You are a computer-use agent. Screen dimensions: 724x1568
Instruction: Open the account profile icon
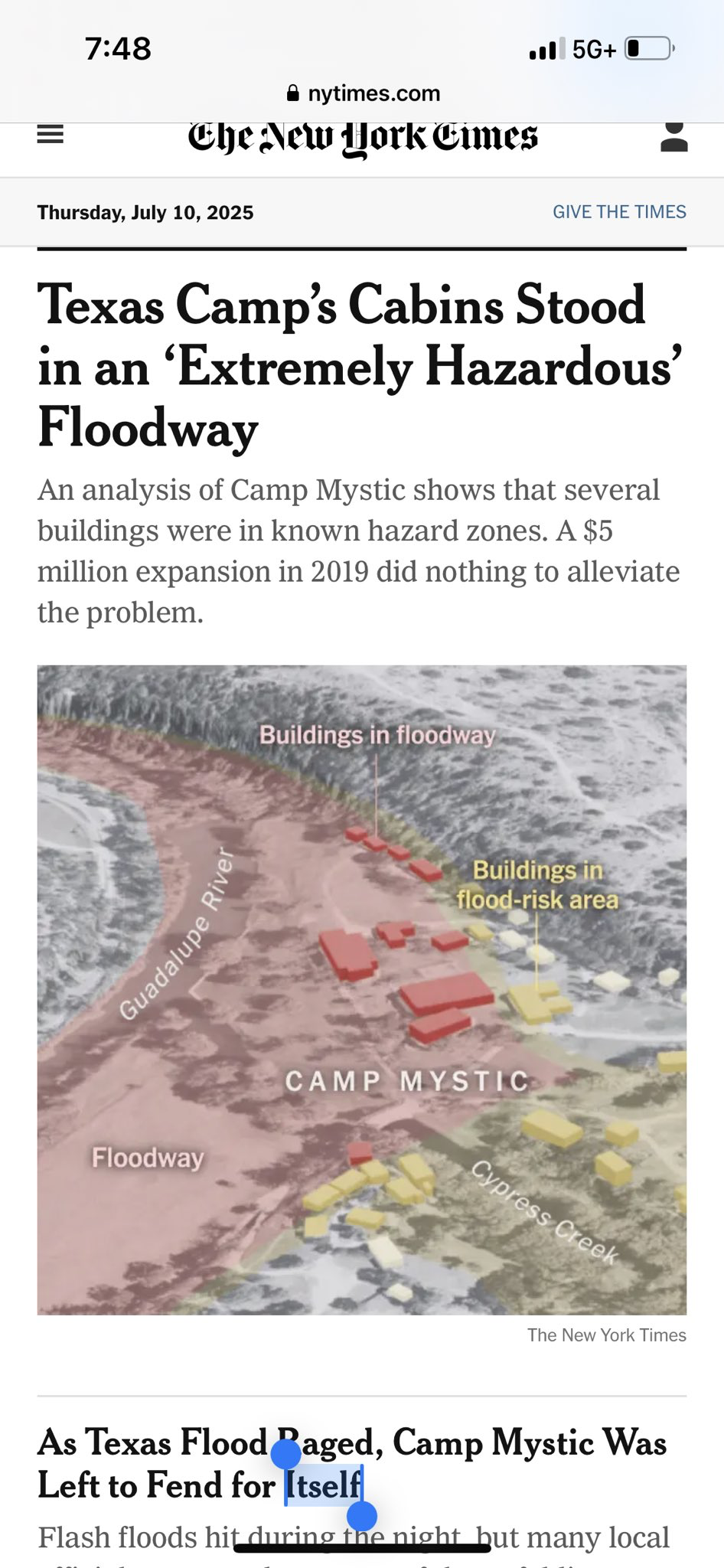coord(673,136)
